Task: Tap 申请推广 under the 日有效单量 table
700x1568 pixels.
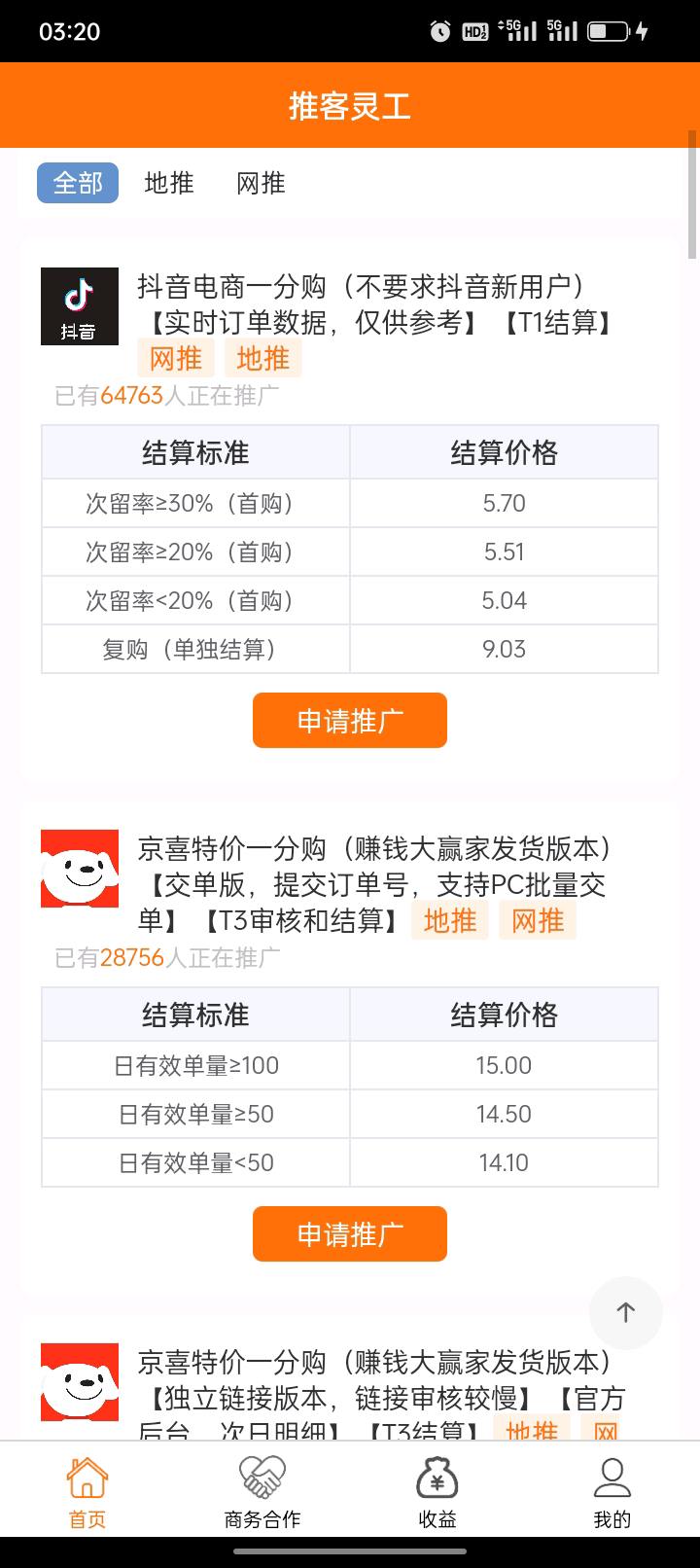Action: point(350,1234)
